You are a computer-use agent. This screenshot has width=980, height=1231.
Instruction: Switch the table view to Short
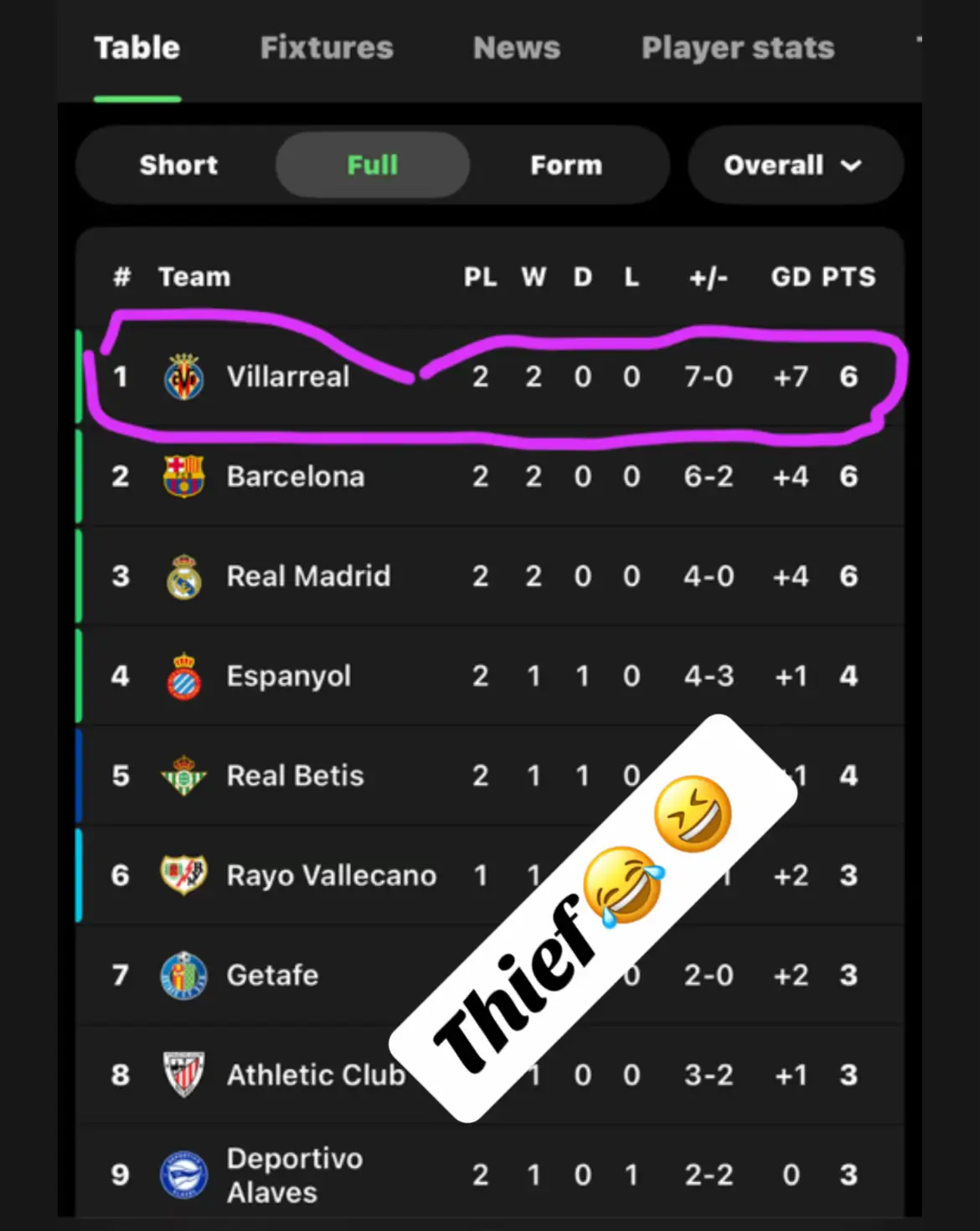[178, 165]
